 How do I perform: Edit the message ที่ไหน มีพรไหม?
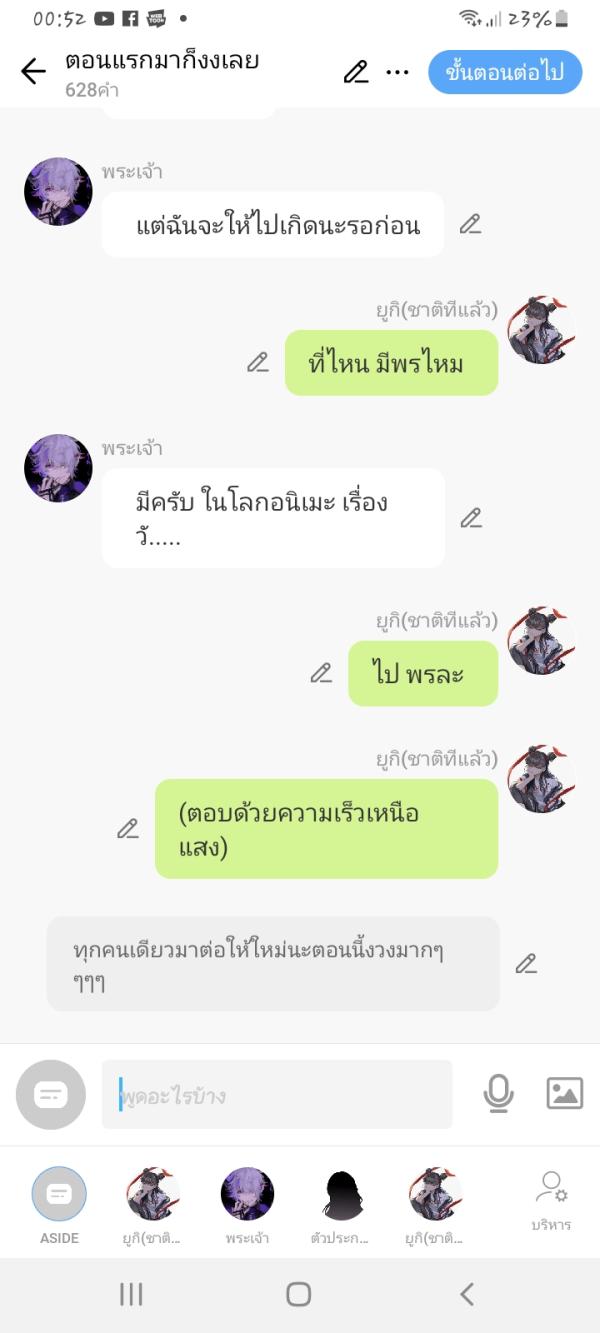pos(258,362)
